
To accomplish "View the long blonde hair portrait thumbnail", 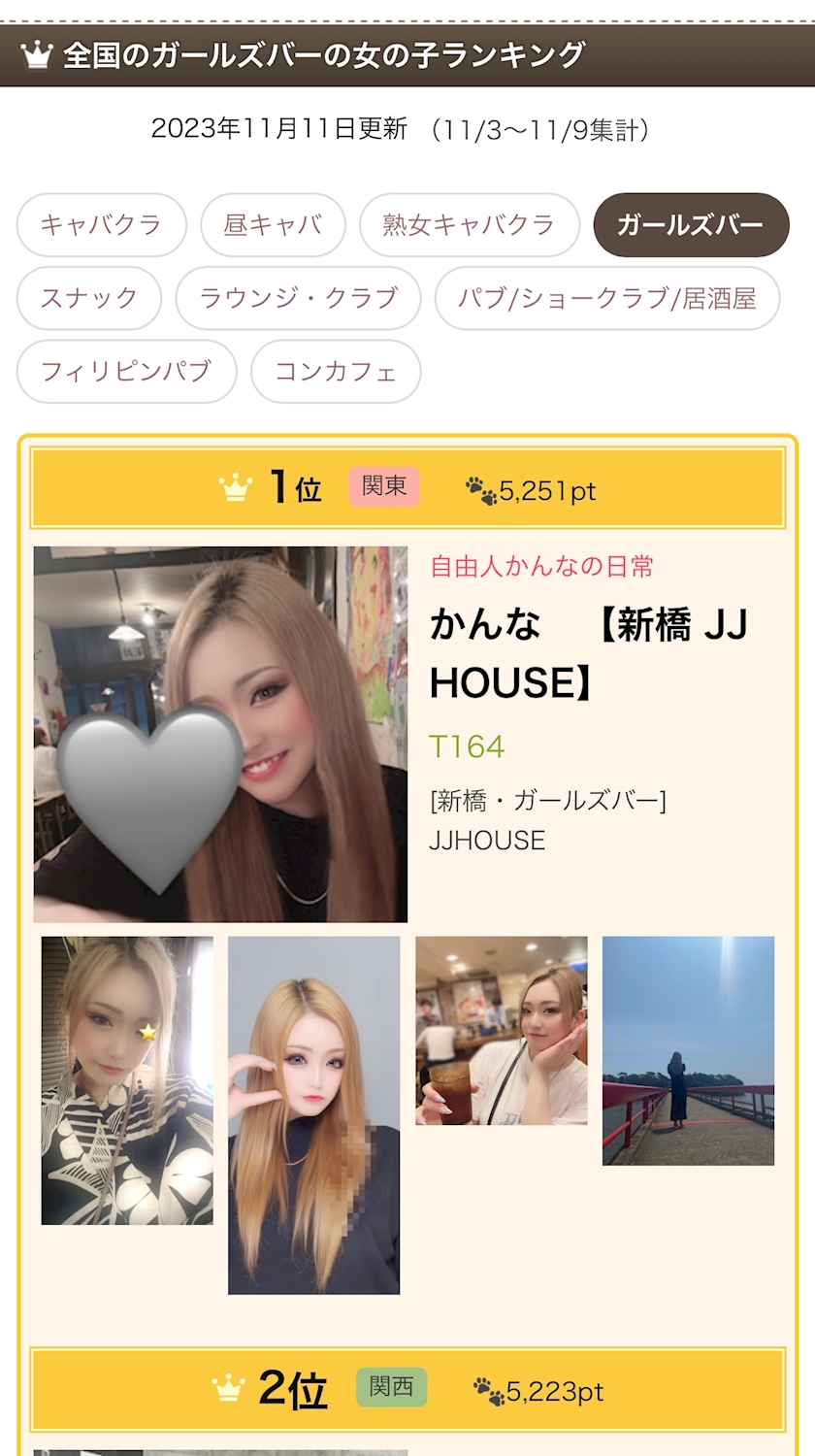I will coord(313,1115).
